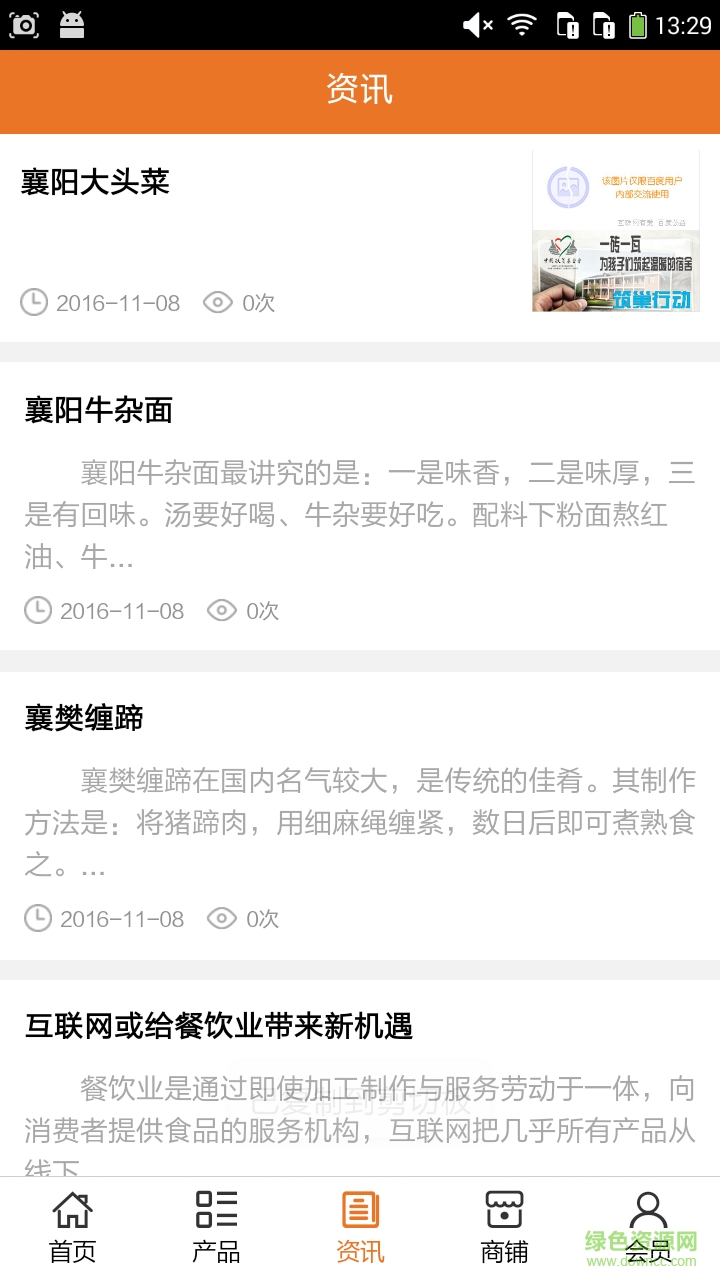Open the 襄樊缠蹄 article

(x=84, y=718)
